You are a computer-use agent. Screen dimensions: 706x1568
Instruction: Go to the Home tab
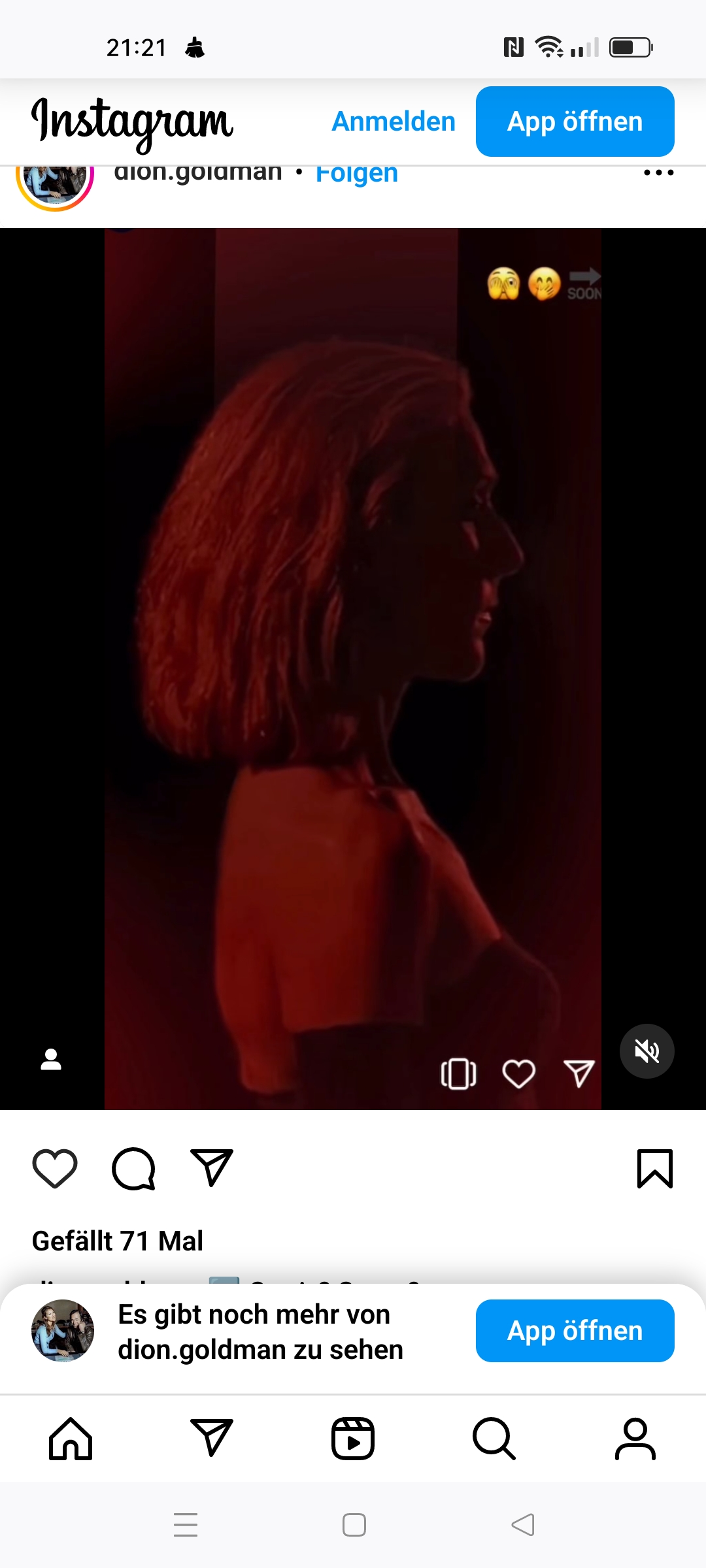click(71, 1439)
